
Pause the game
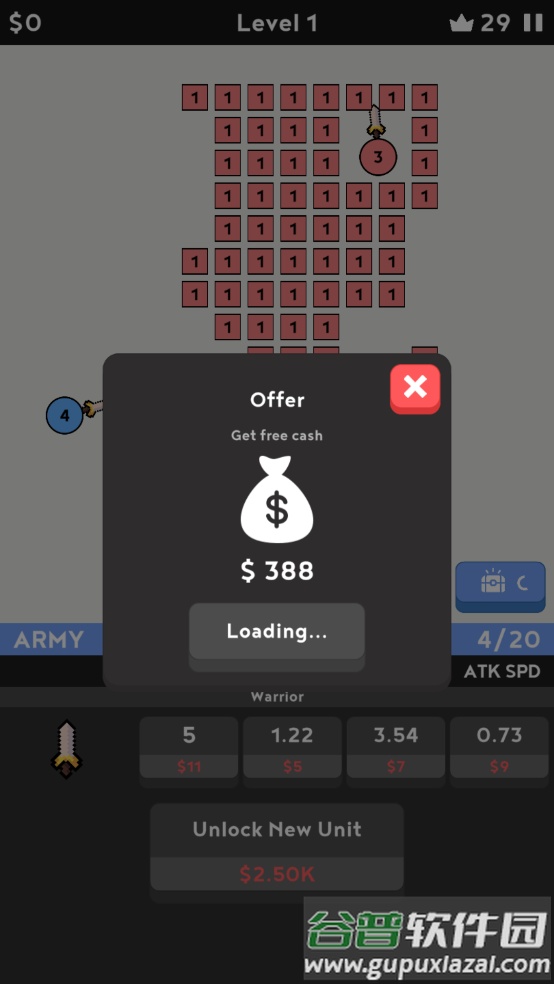[533, 23]
